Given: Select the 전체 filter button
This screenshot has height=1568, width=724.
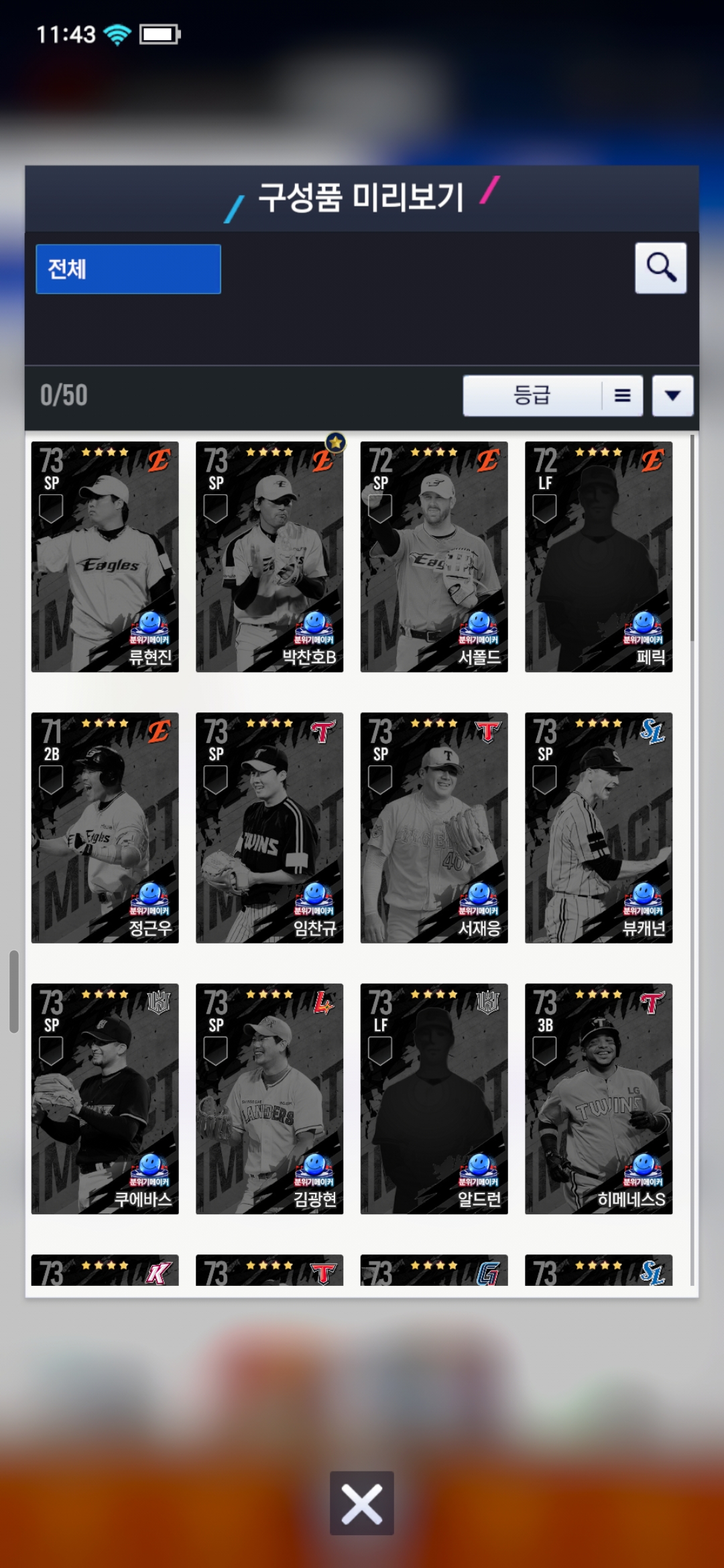Looking at the screenshot, I should click(x=128, y=269).
